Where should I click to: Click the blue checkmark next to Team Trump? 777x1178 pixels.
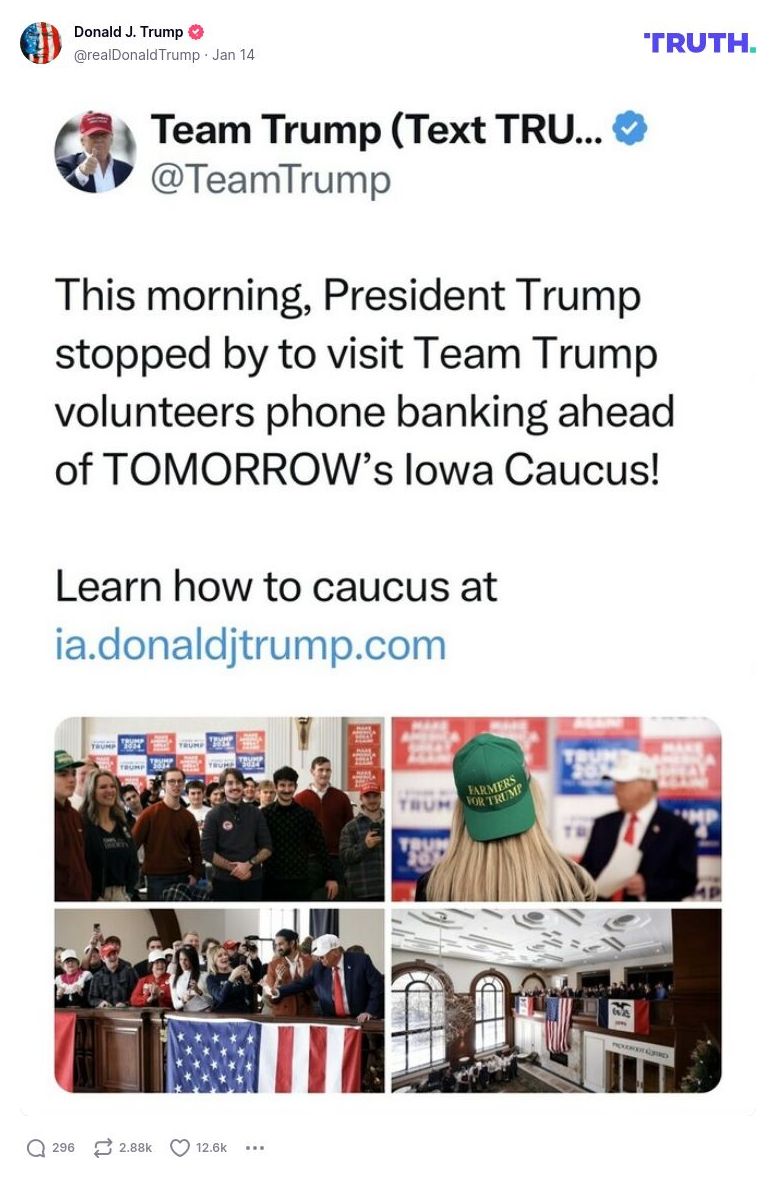click(630, 128)
